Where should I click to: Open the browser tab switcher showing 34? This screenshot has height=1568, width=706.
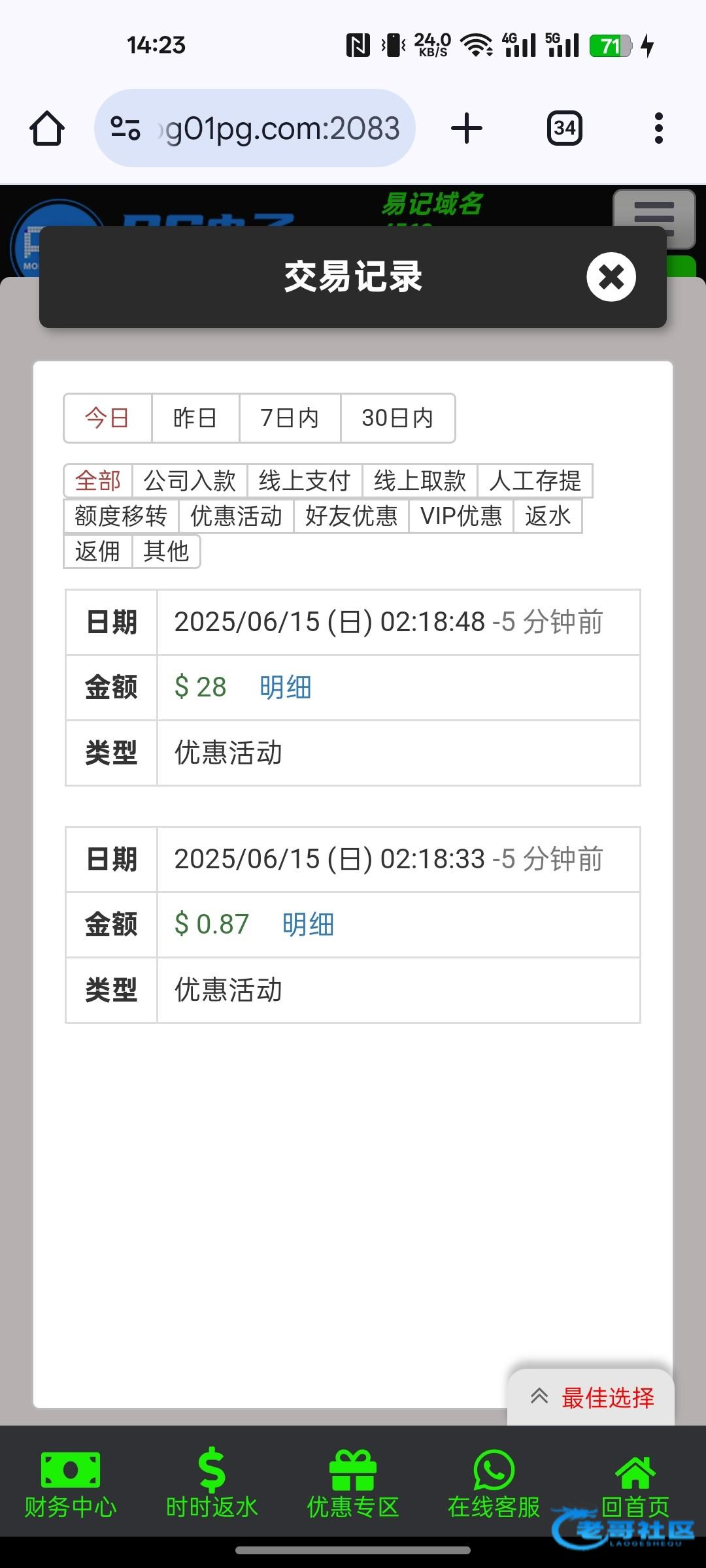coord(565,128)
